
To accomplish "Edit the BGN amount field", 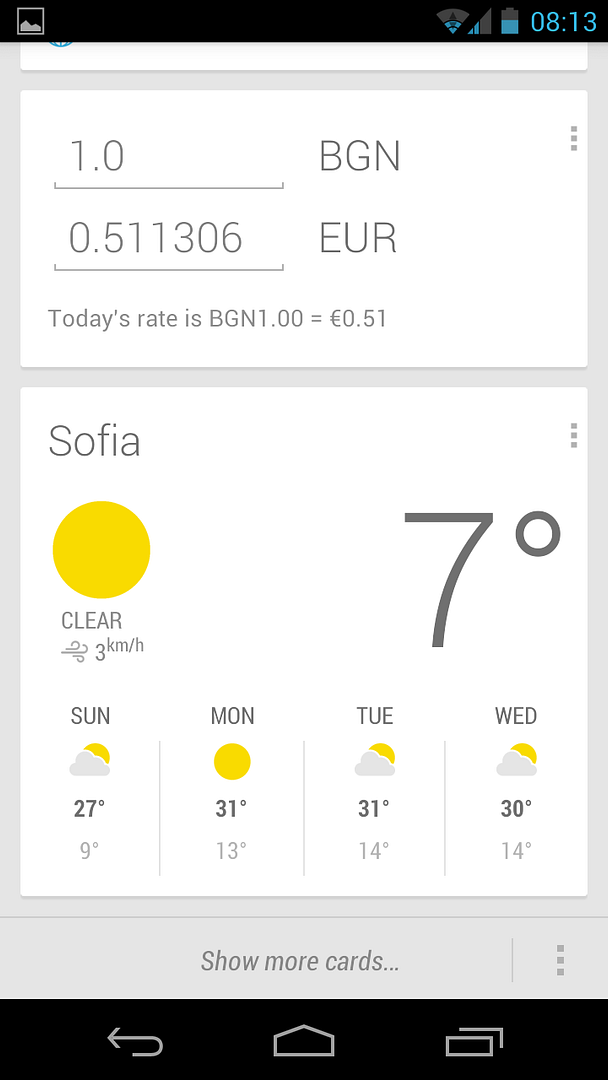I will (169, 158).
